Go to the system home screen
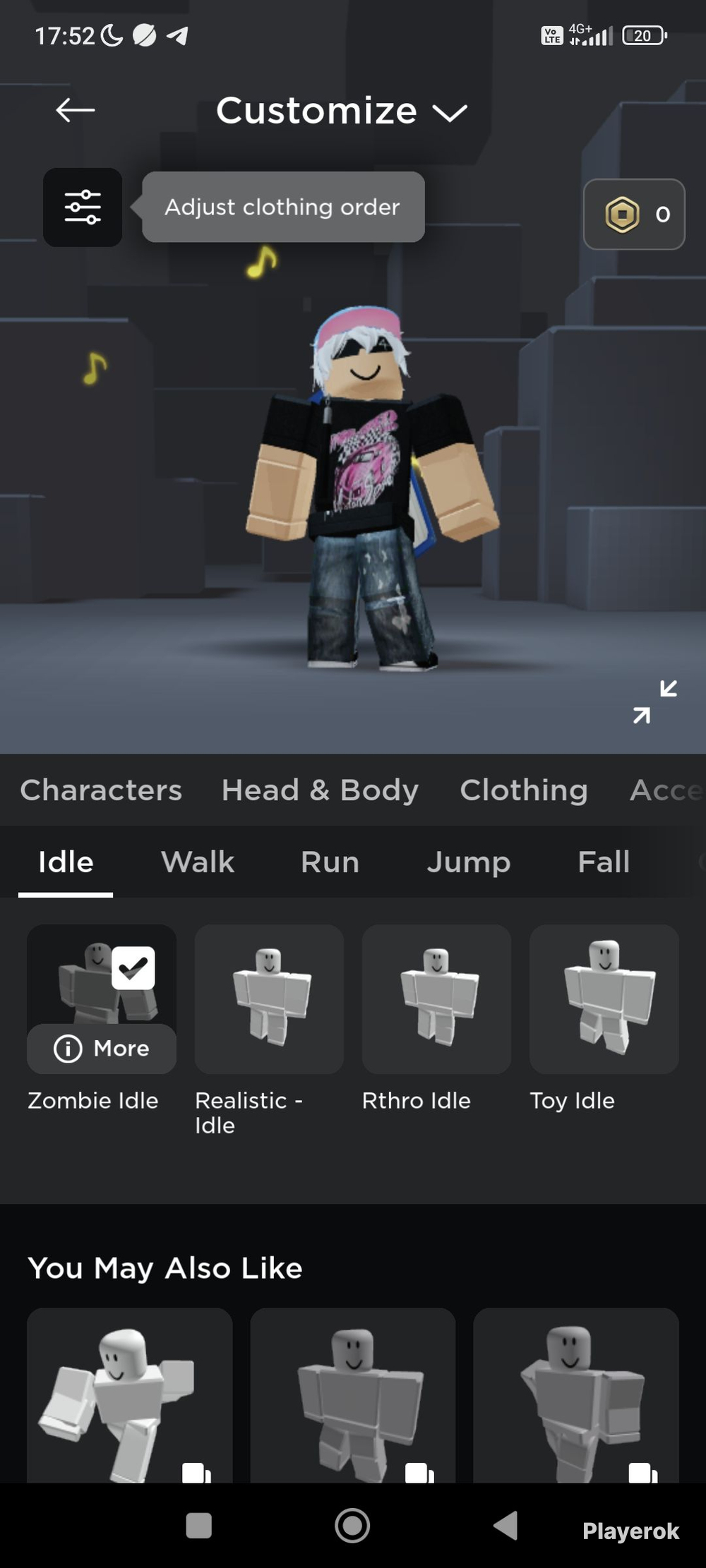This screenshot has width=706, height=1568. pyautogui.click(x=352, y=1525)
